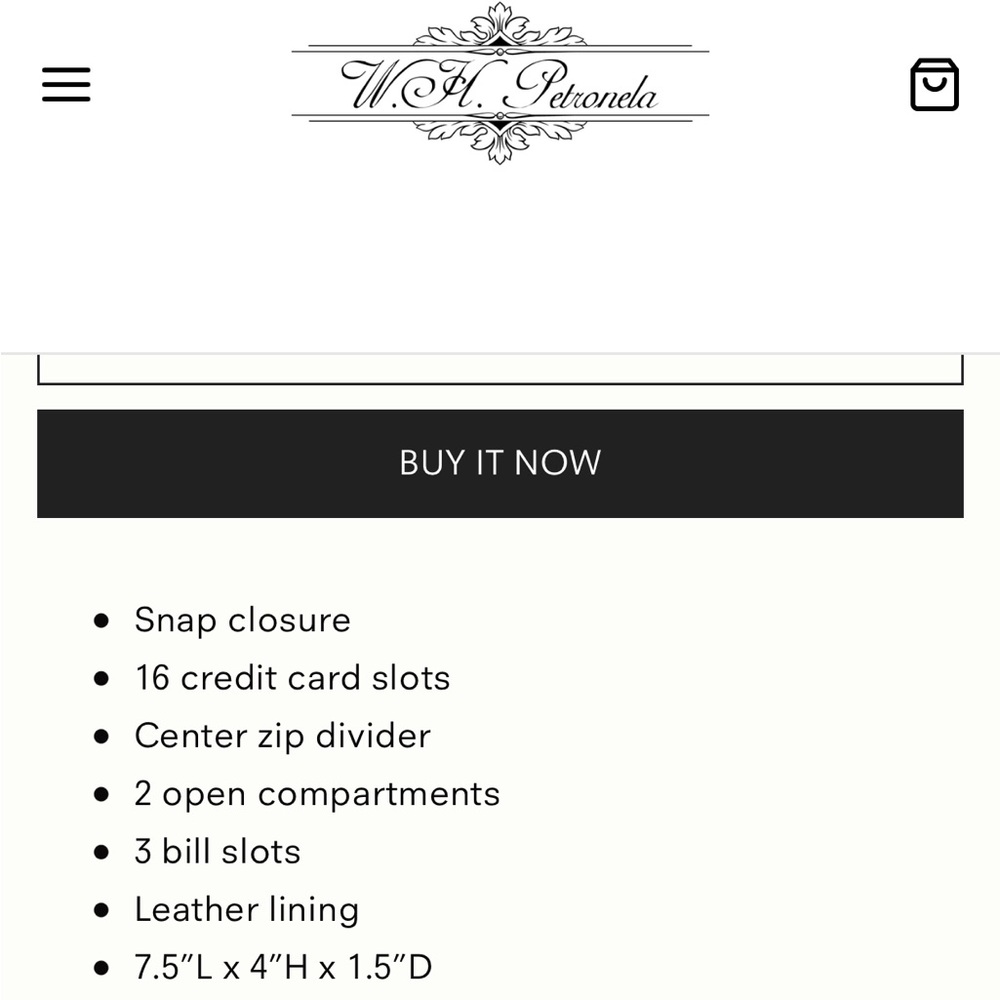Tap the Buy It Now button
Image resolution: width=1000 pixels, height=1000 pixels.
500,463
